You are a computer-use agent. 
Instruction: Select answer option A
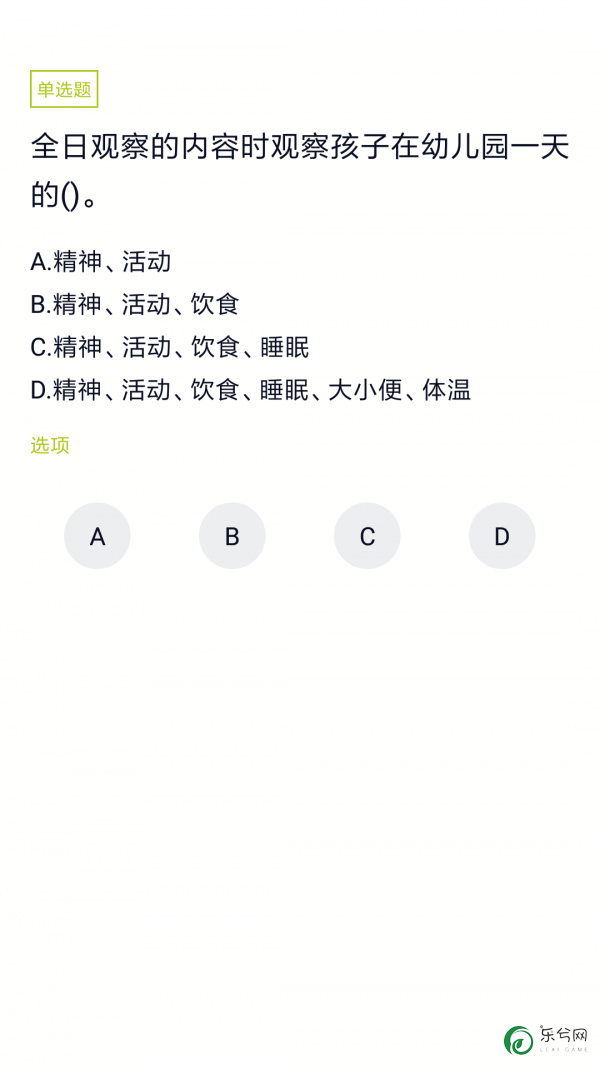tap(97, 536)
